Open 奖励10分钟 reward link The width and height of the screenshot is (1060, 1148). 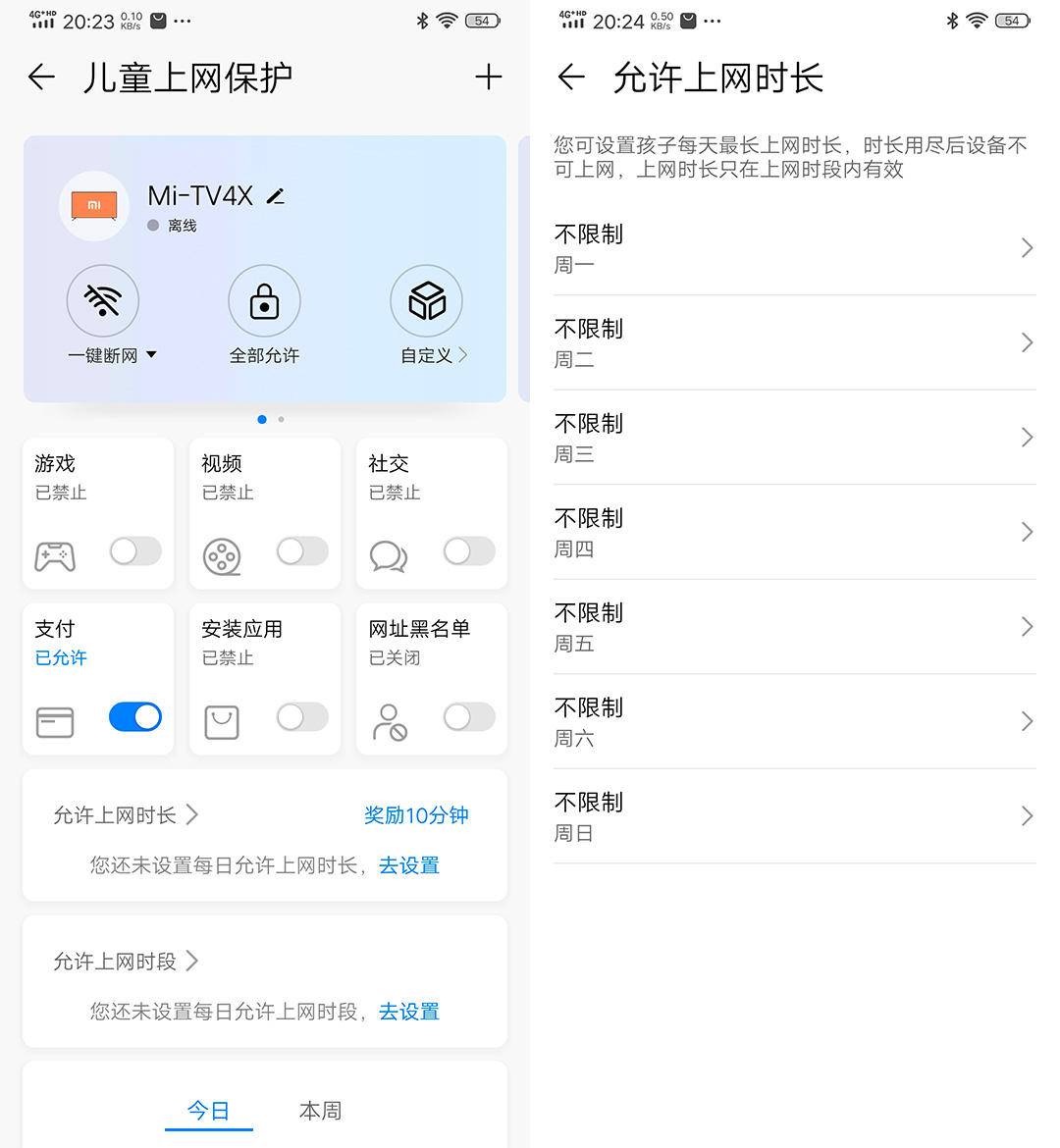415,815
